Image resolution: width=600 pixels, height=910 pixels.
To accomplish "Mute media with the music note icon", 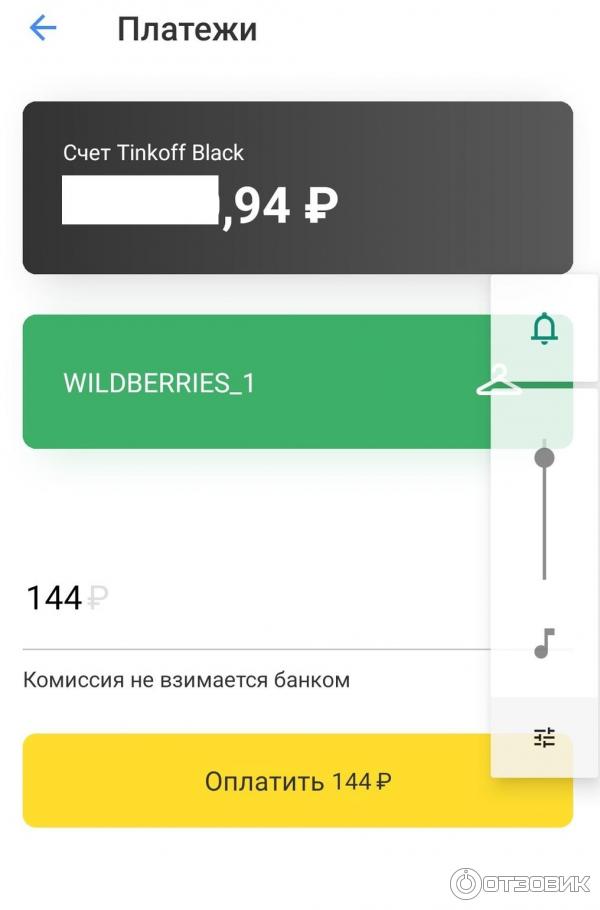I will pyautogui.click(x=544, y=643).
